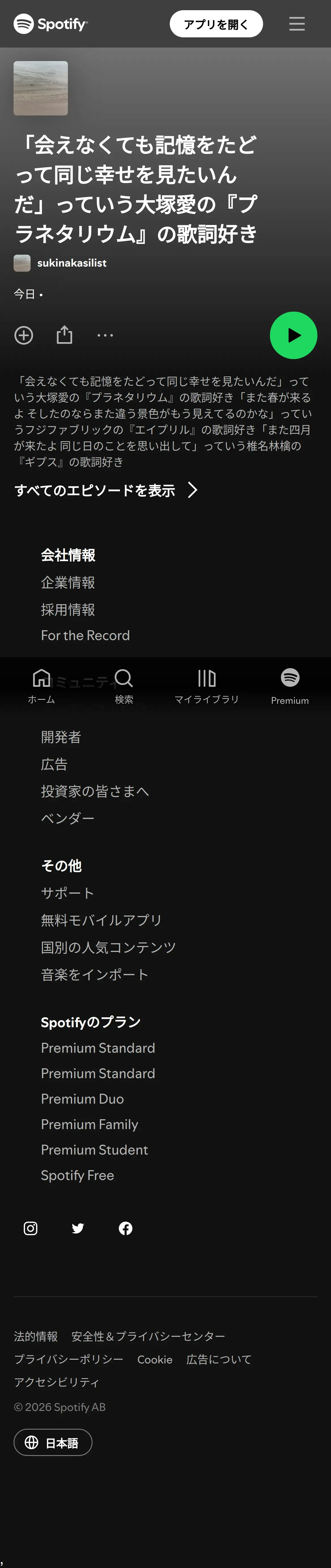331x1568 pixels.
Task: Open the 採用情報 link
Action: pyautogui.click(x=68, y=609)
